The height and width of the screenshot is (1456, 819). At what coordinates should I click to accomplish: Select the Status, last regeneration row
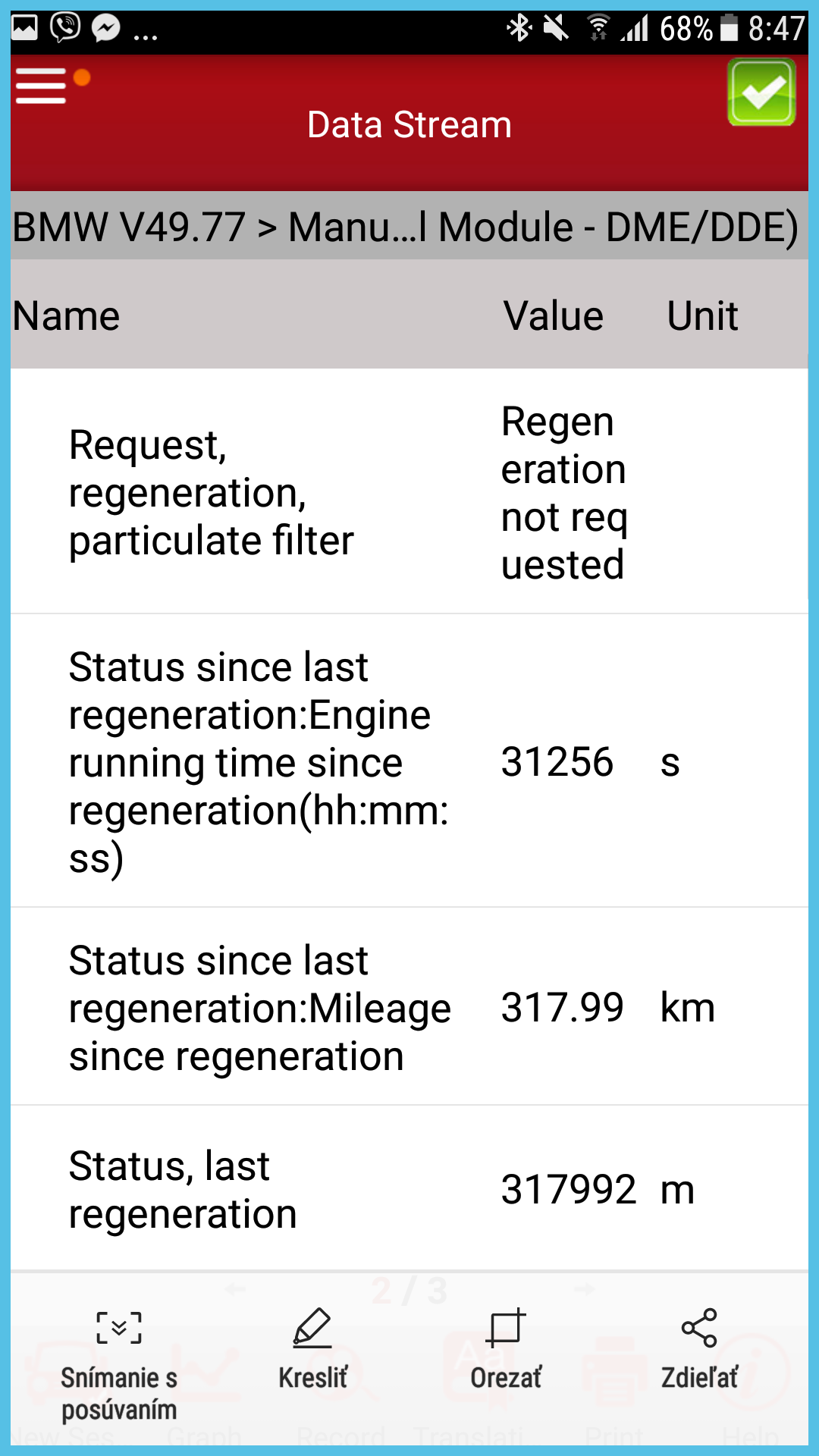pos(409,1188)
